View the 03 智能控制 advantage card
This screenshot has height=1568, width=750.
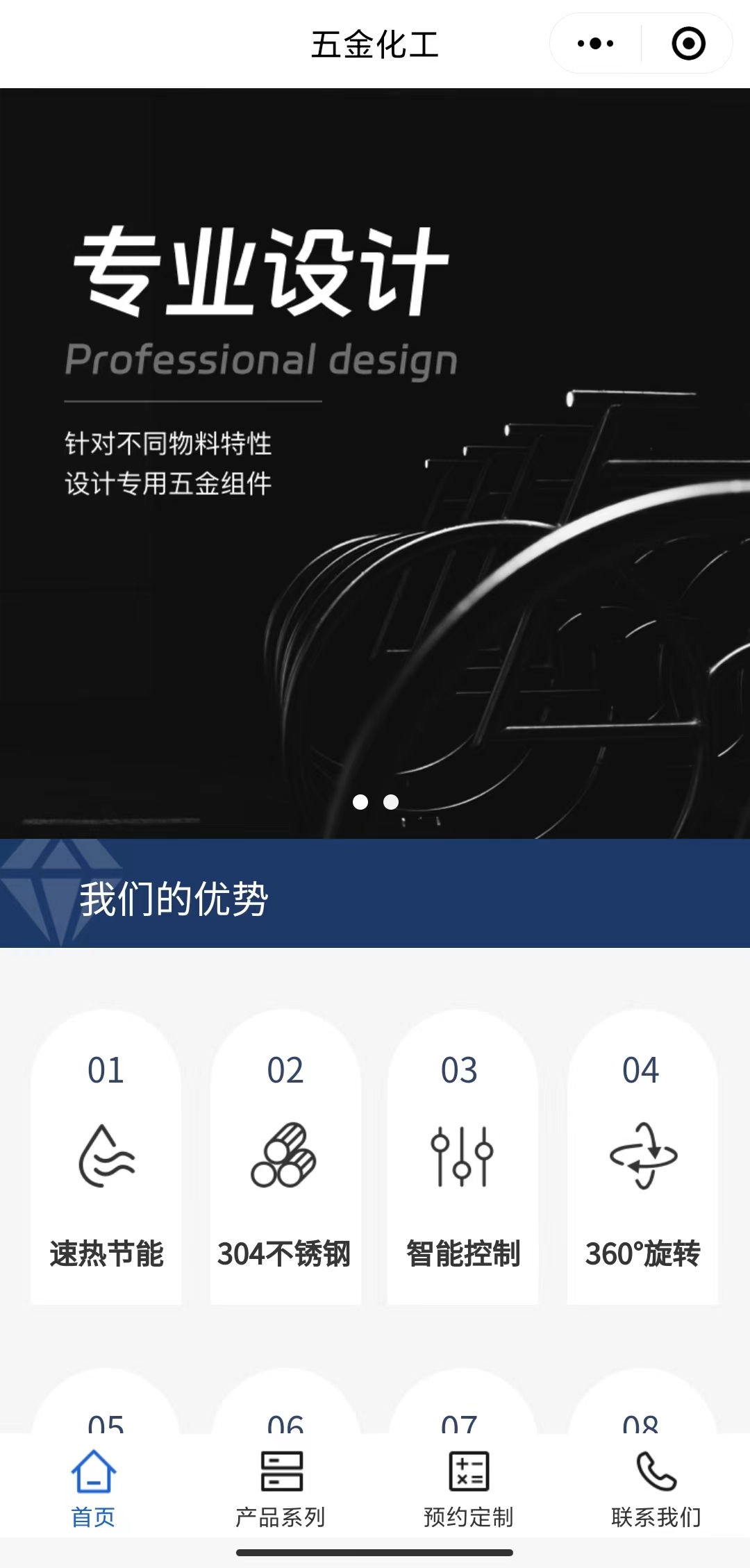[462, 1158]
